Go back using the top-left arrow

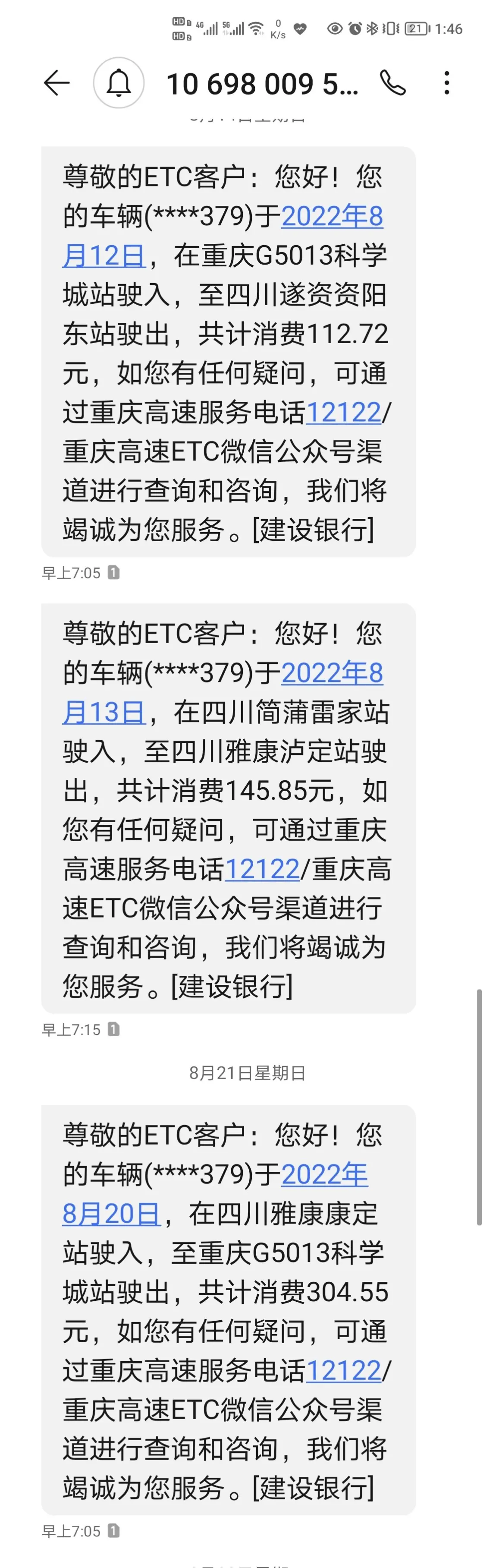pos(57,83)
